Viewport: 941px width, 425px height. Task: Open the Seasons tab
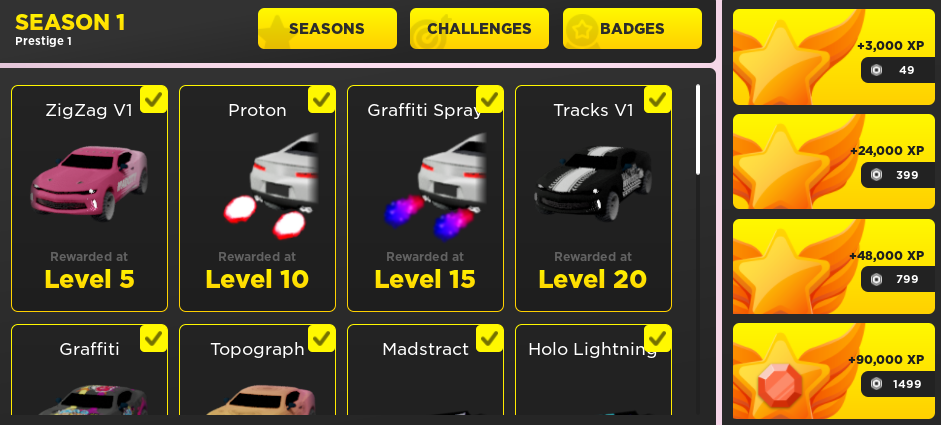click(327, 29)
